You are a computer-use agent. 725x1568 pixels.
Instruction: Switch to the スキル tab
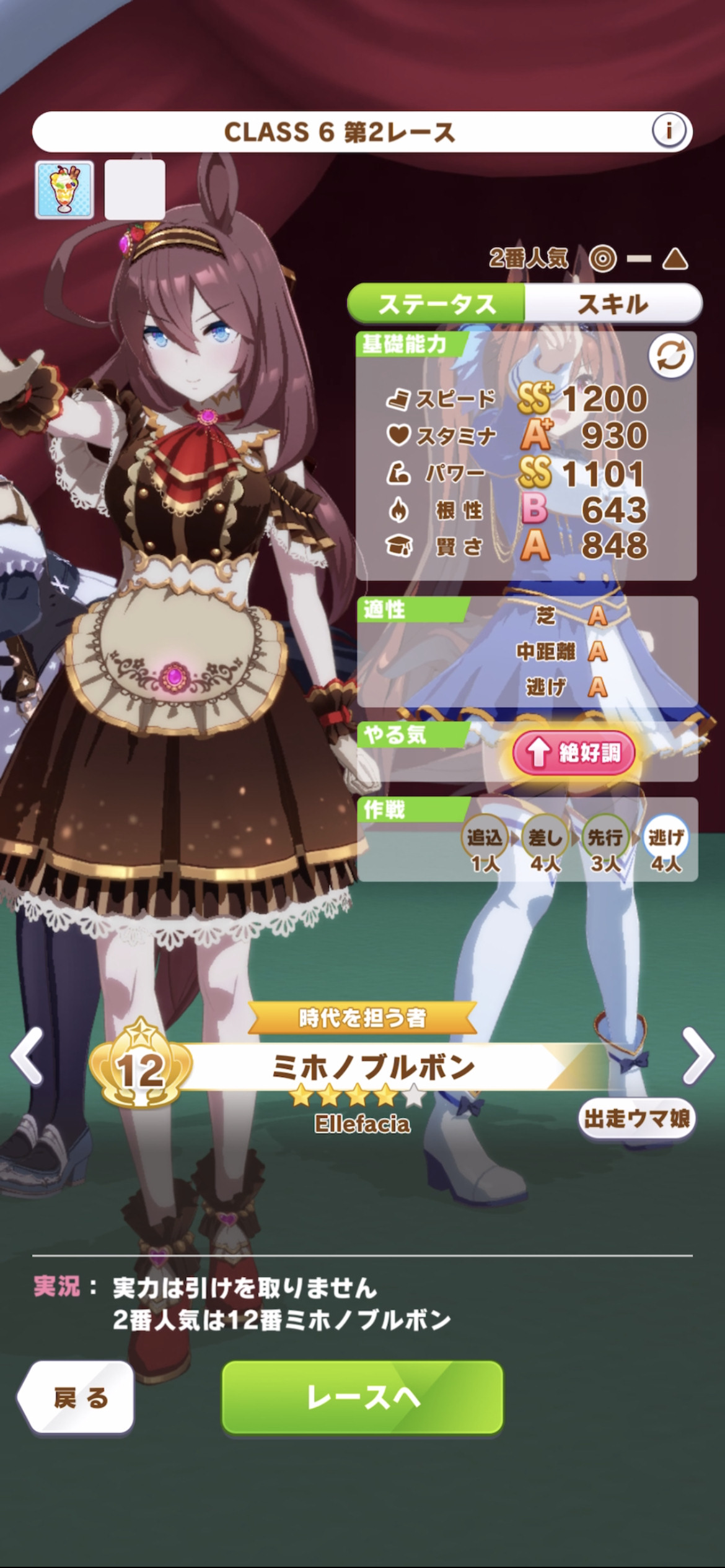613,304
